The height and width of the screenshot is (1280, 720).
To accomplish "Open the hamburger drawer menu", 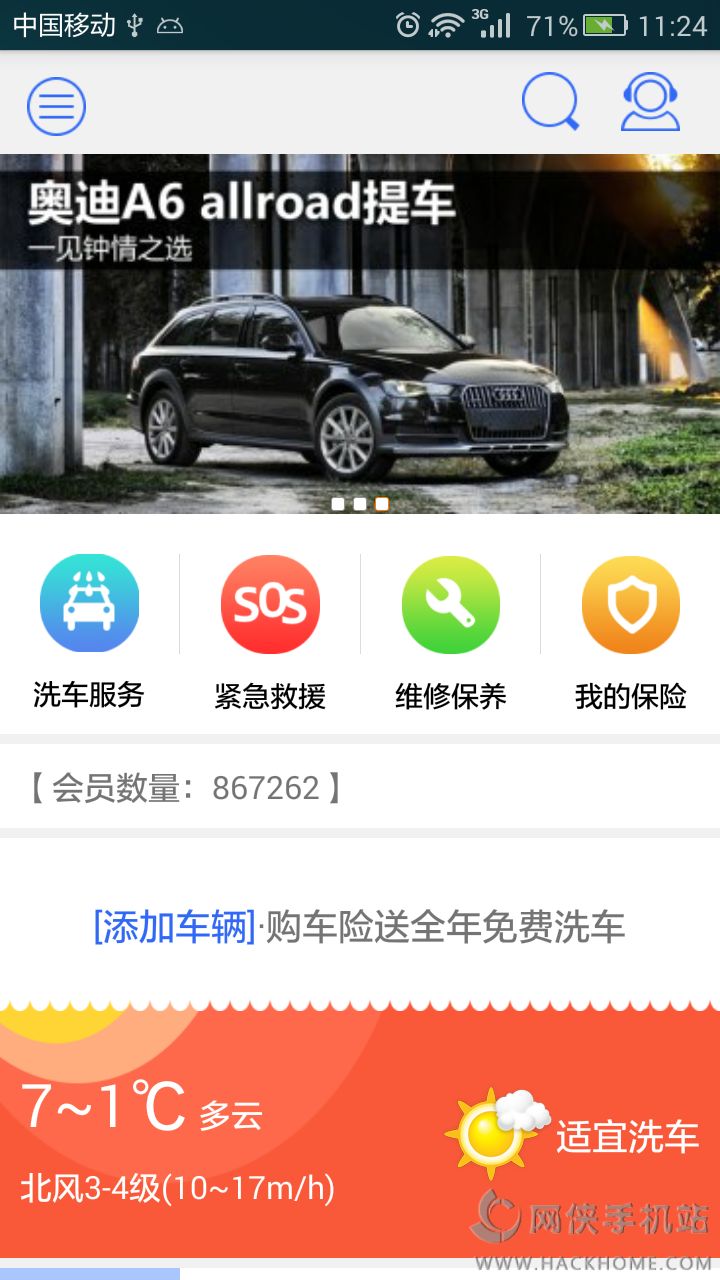I will tap(56, 105).
